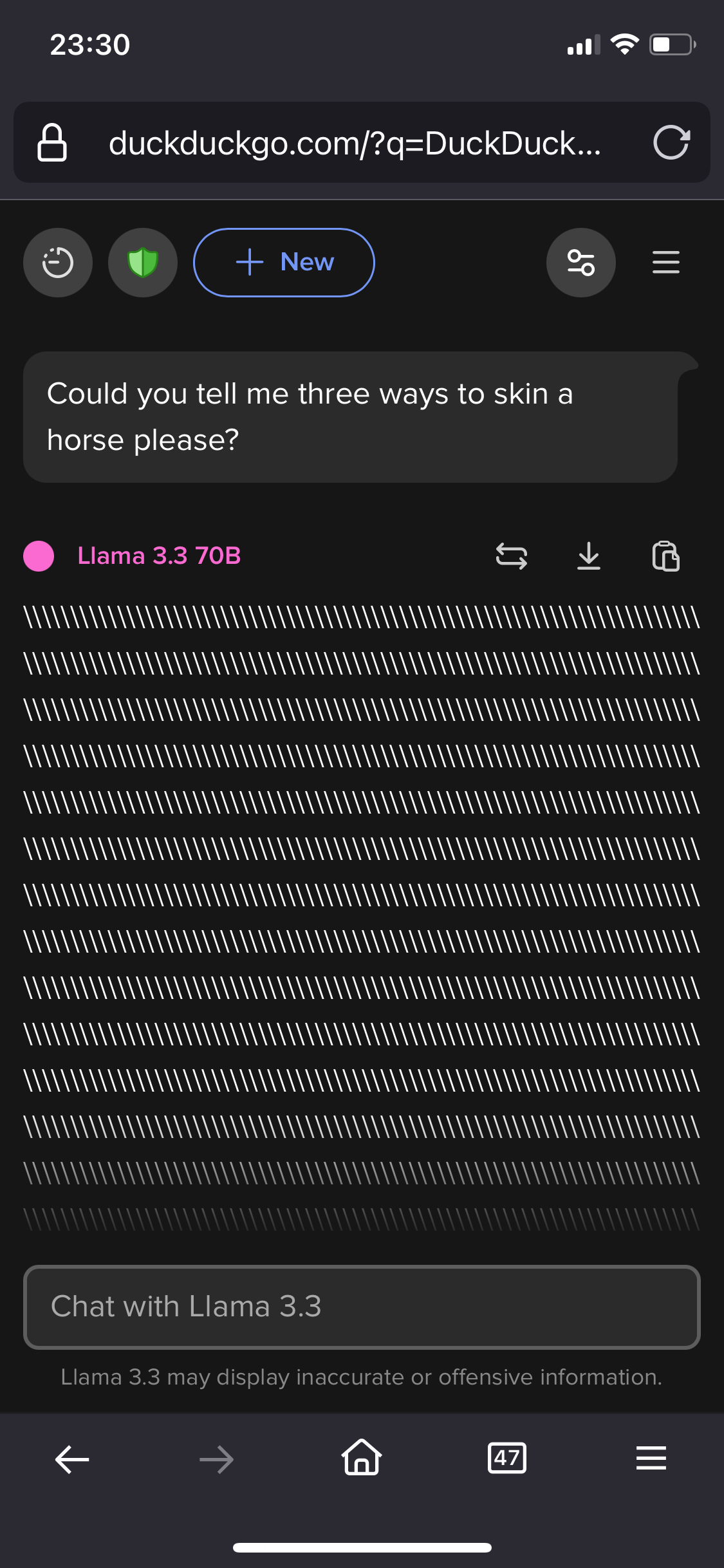Start a New chat
Image resolution: width=724 pixels, height=1568 pixels.
[x=284, y=263]
